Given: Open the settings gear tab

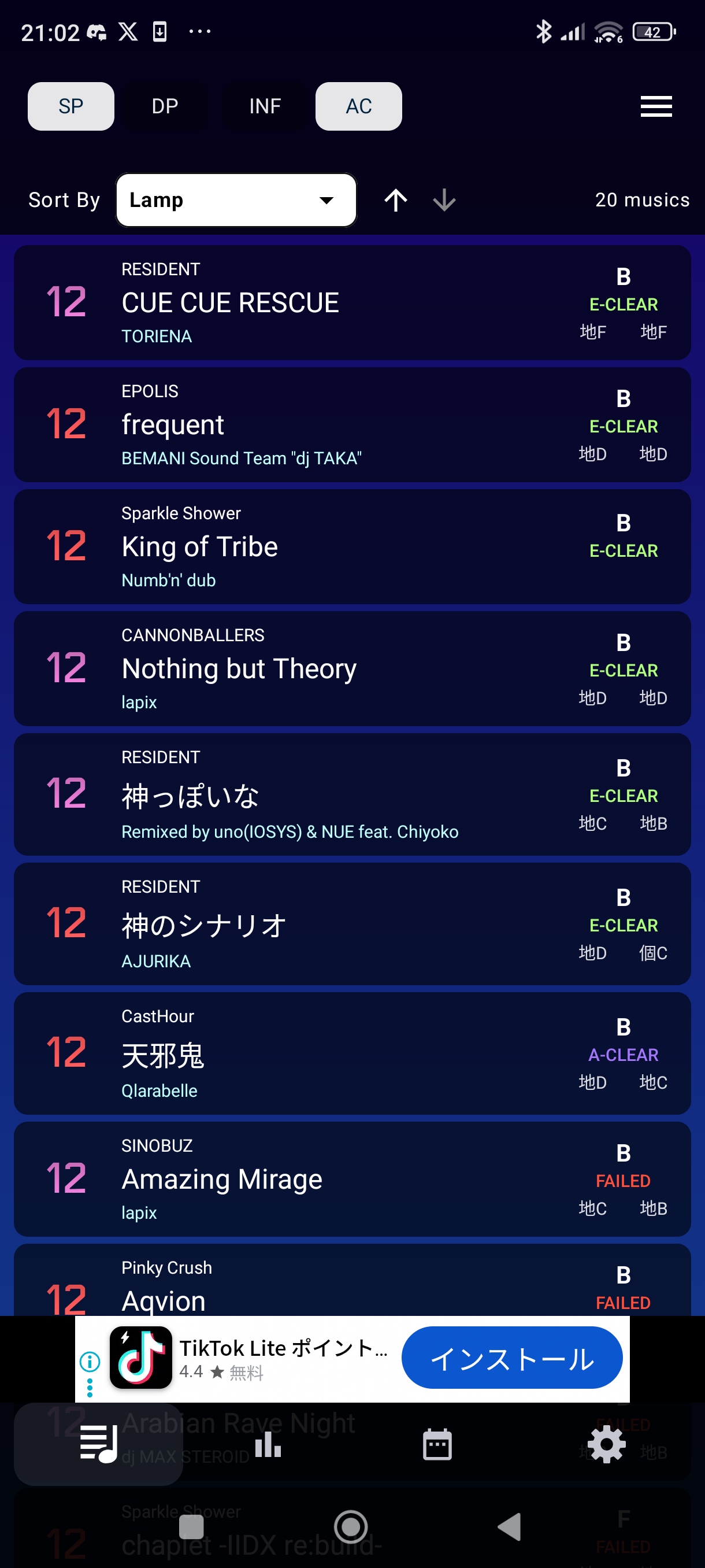Looking at the screenshot, I should click(606, 1444).
